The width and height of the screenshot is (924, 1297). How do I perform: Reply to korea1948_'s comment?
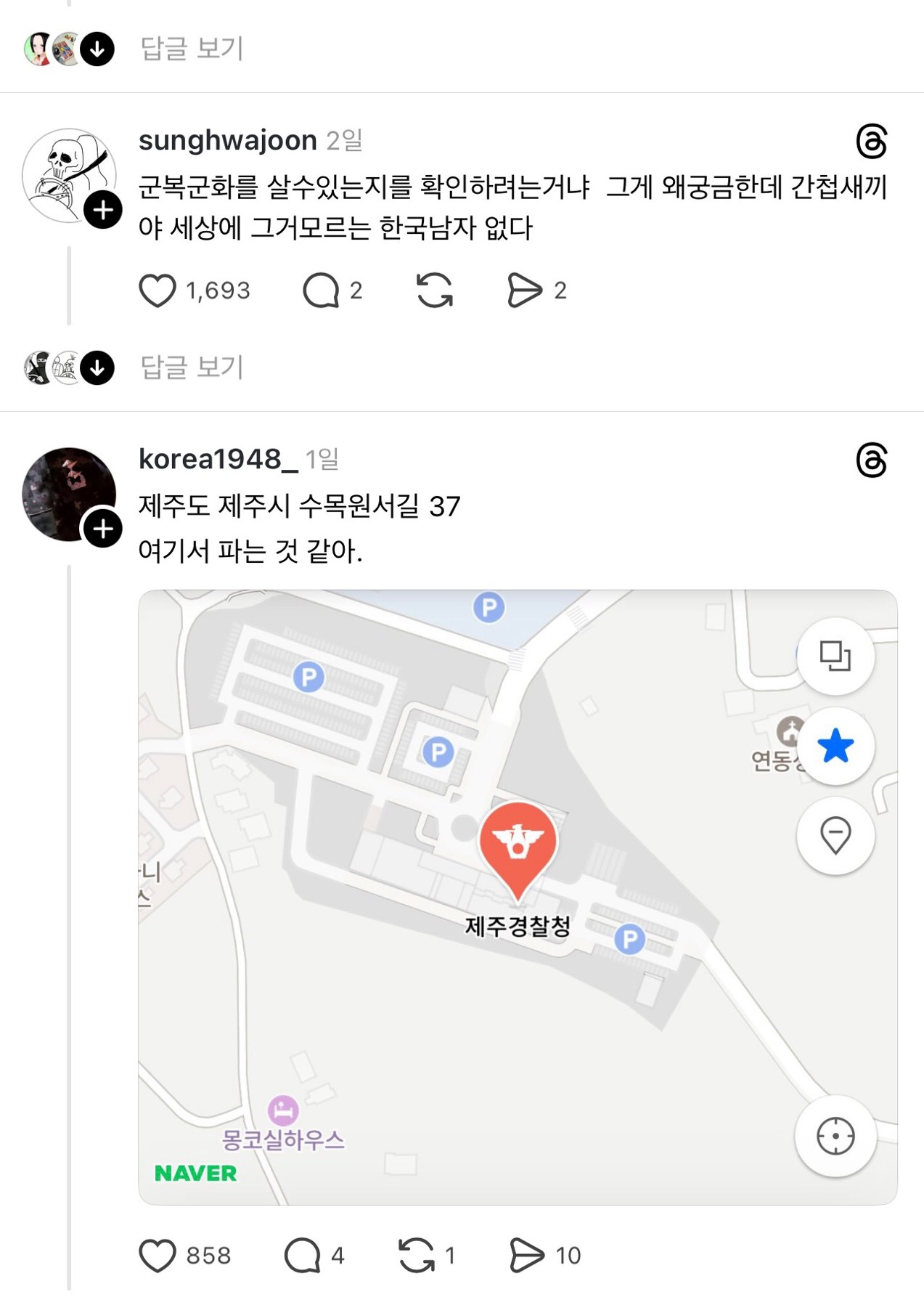[303, 1256]
